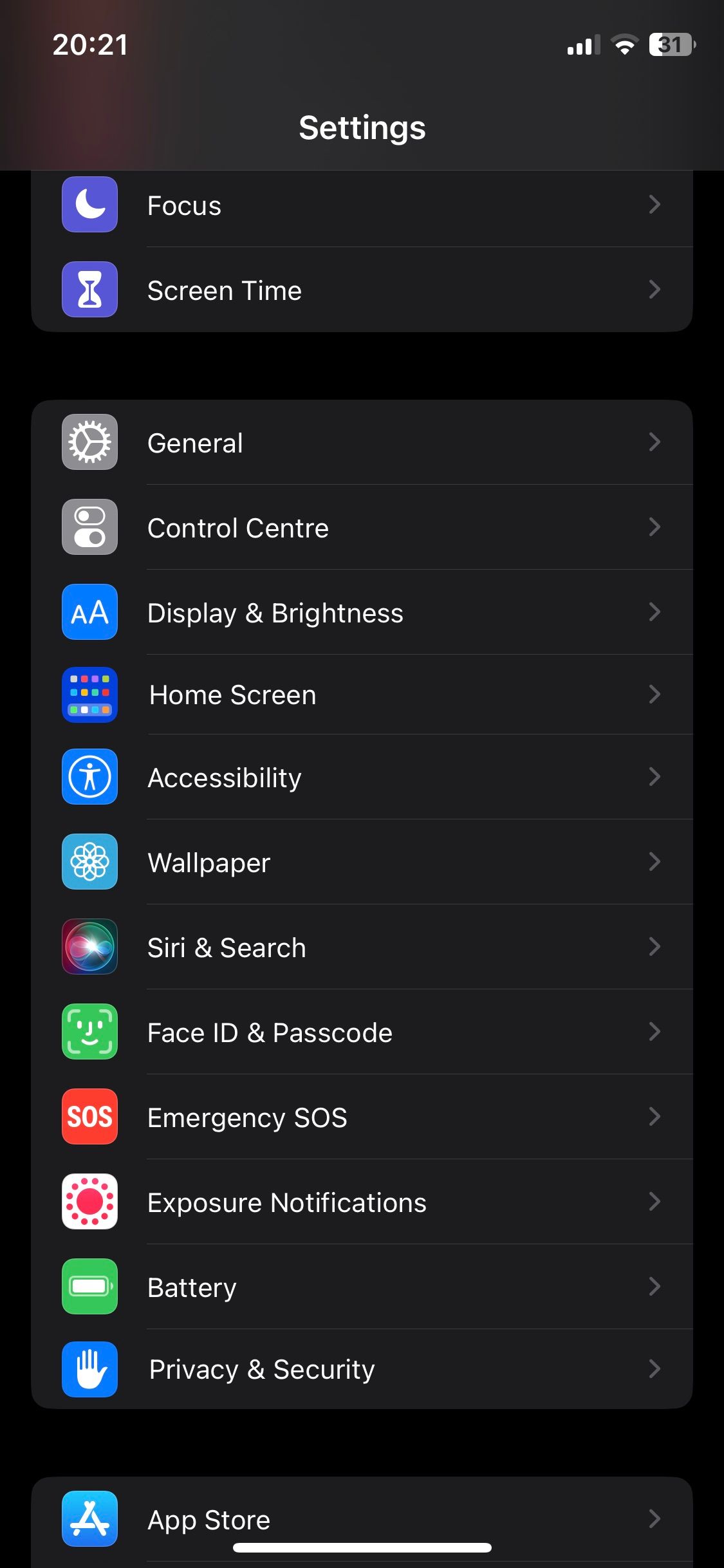Screen dimensions: 724x1568
Task: View Emergency SOS settings
Action: [x=362, y=1117]
